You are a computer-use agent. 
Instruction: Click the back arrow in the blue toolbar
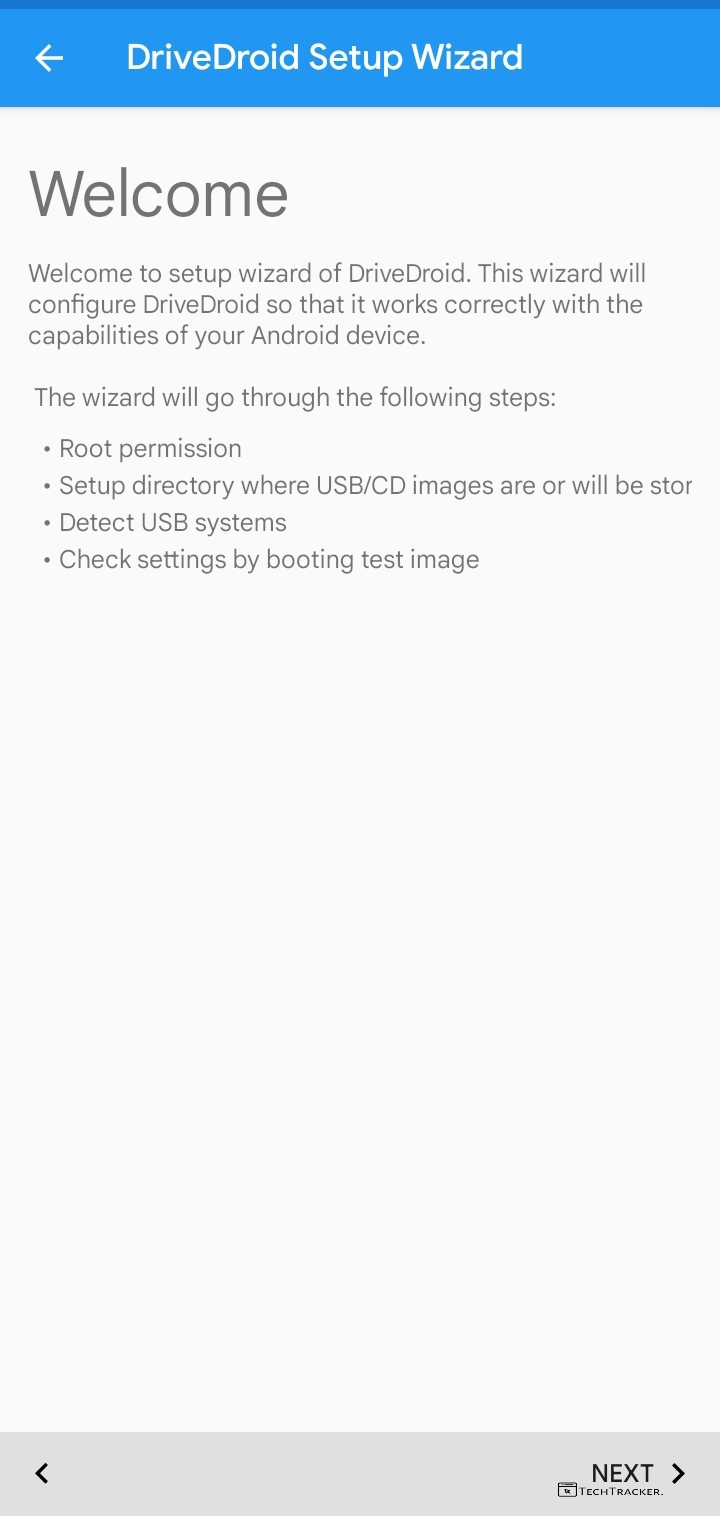pos(48,57)
